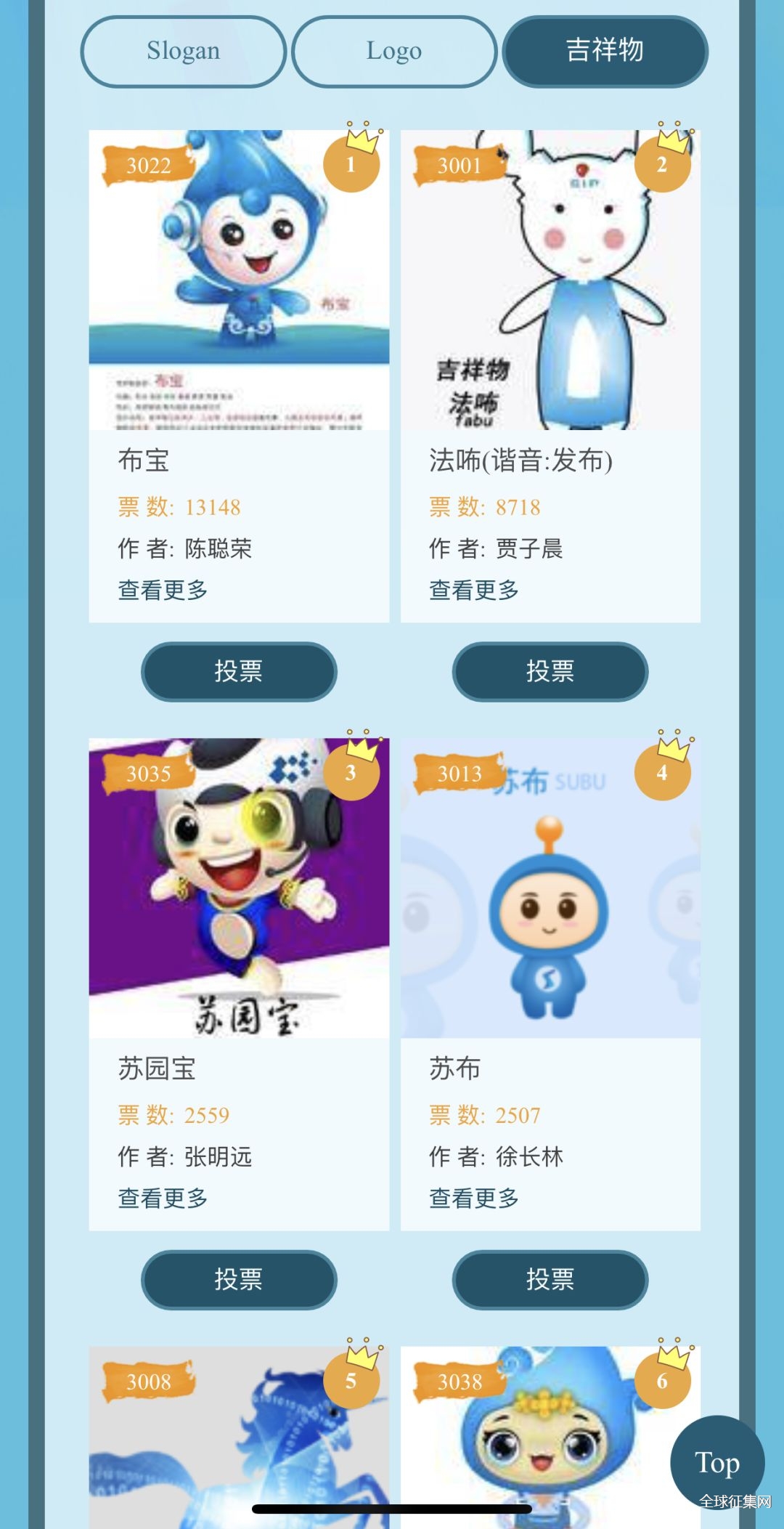Image resolution: width=784 pixels, height=1529 pixels.
Task: Select the 吉祥物 tab
Action: [605, 52]
